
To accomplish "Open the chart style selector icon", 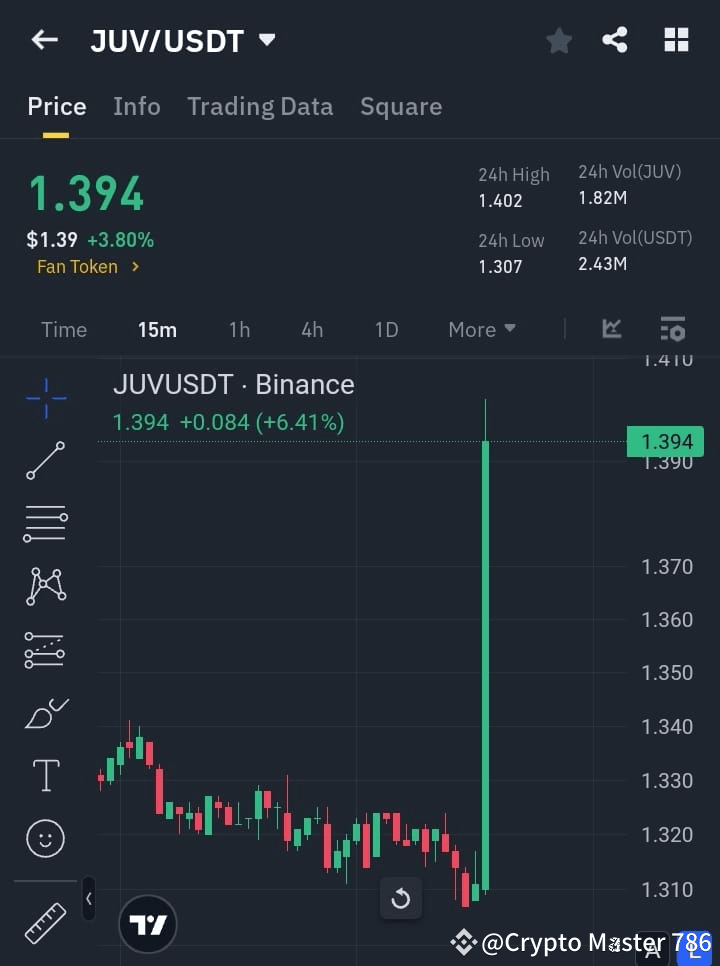I will (x=611, y=329).
